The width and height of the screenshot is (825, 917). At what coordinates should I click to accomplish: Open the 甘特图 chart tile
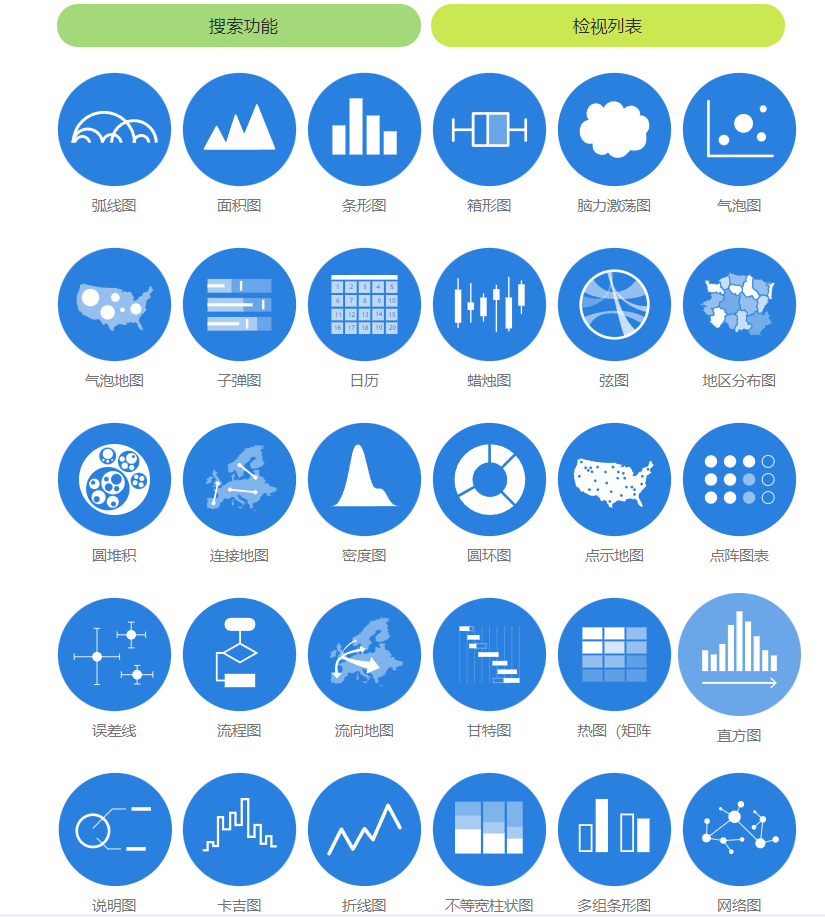489,655
